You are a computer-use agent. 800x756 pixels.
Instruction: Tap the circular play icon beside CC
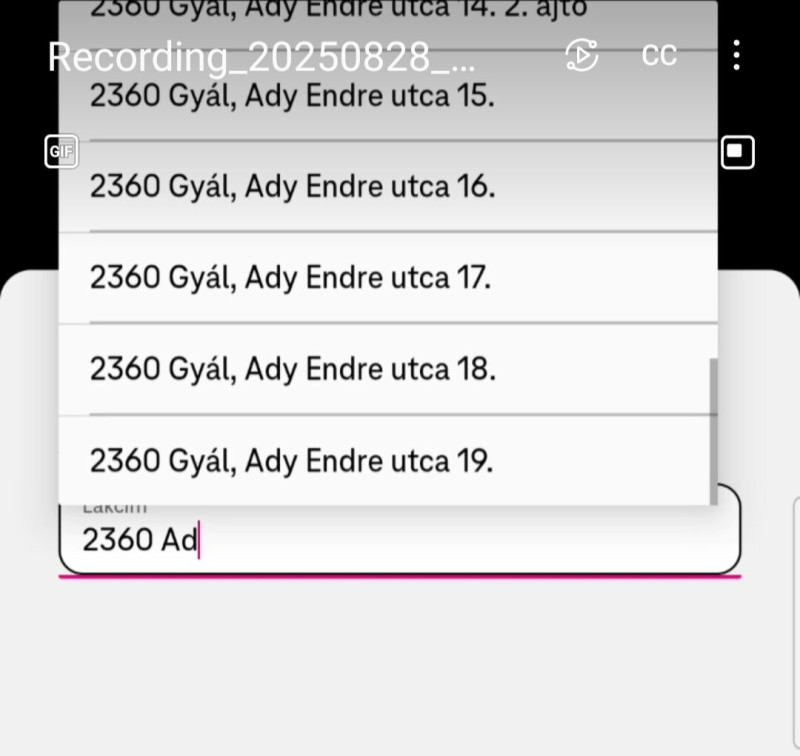[581, 55]
